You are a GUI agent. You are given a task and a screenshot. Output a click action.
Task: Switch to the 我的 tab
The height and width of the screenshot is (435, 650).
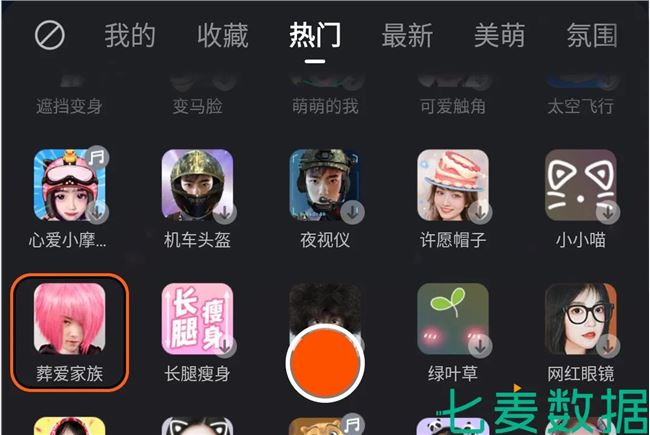[x=130, y=36]
